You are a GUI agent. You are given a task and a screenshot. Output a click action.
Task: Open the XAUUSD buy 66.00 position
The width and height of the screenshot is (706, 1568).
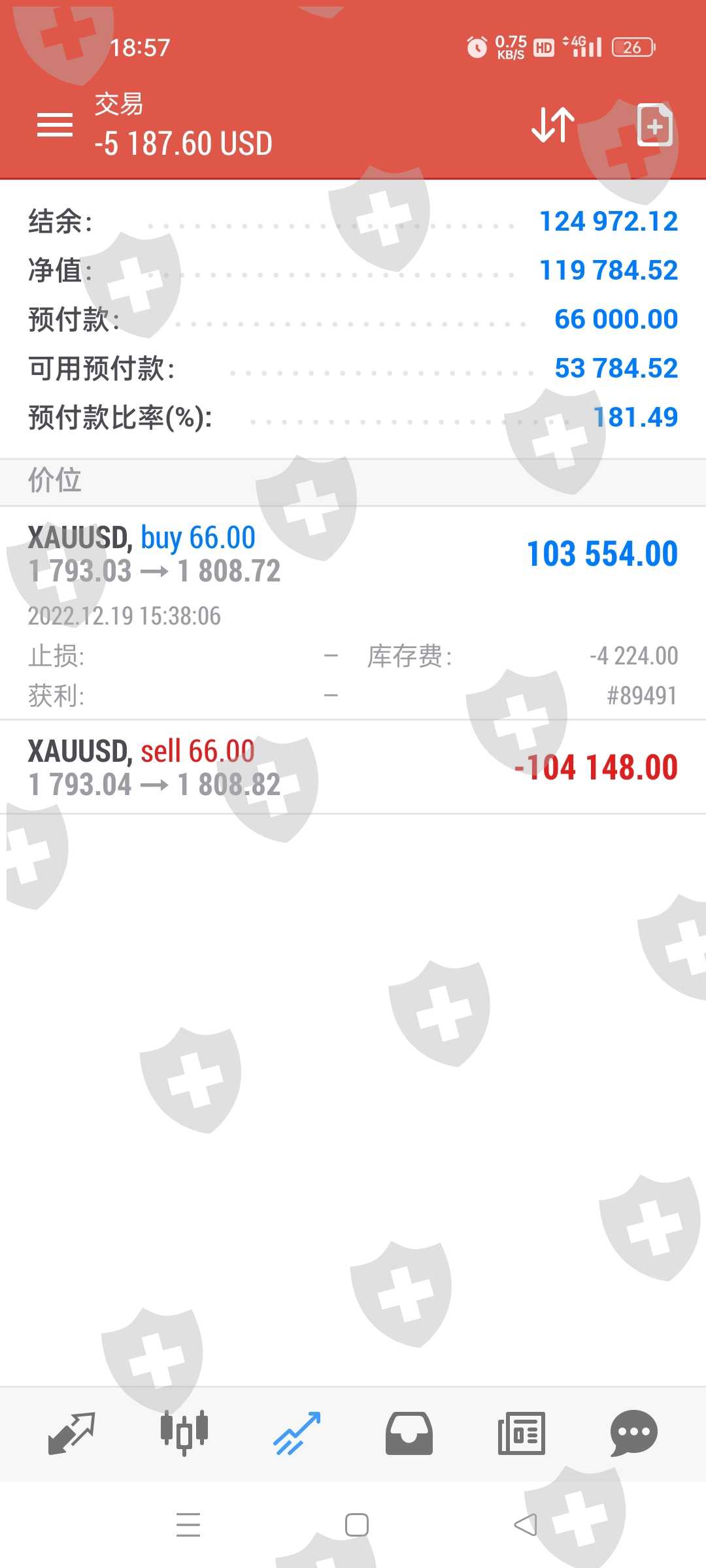pyautogui.click(x=353, y=613)
